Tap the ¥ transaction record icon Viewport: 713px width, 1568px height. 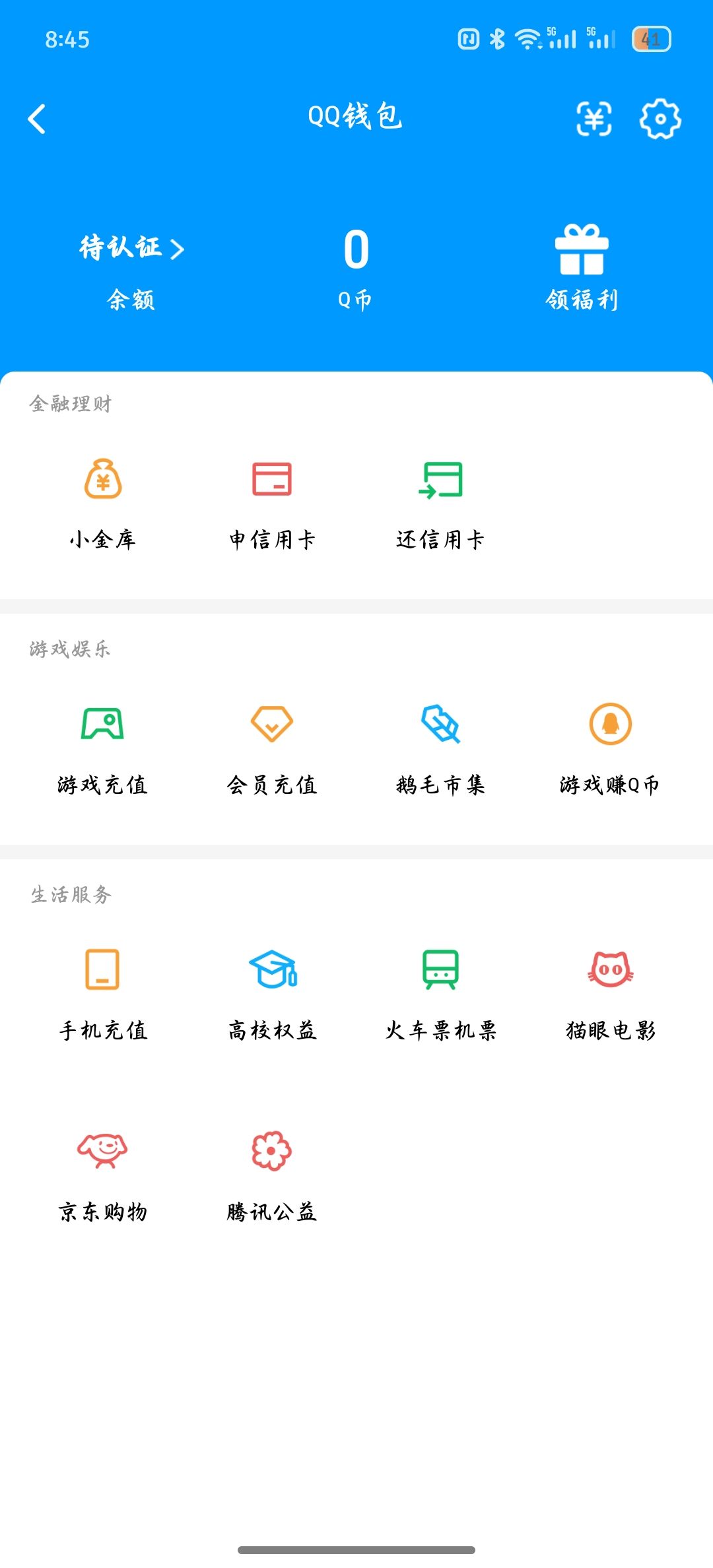[594, 119]
